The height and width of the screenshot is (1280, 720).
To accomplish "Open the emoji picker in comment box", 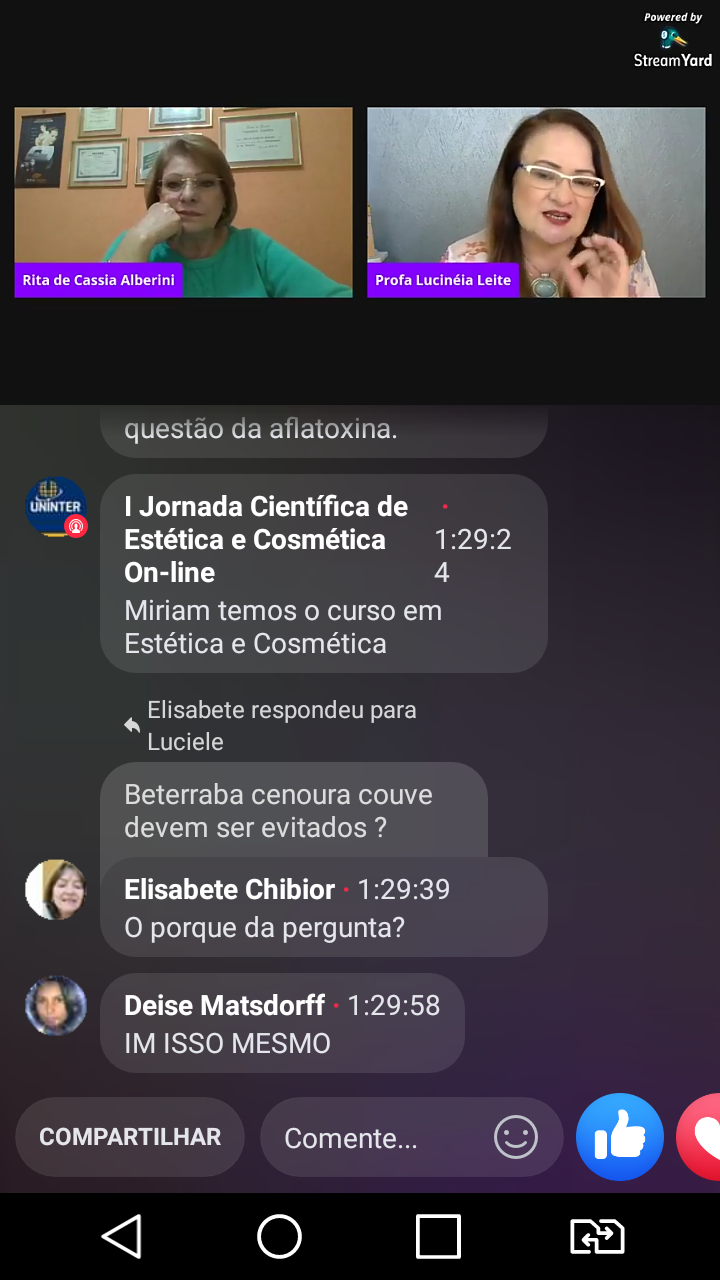I will click(x=516, y=1137).
